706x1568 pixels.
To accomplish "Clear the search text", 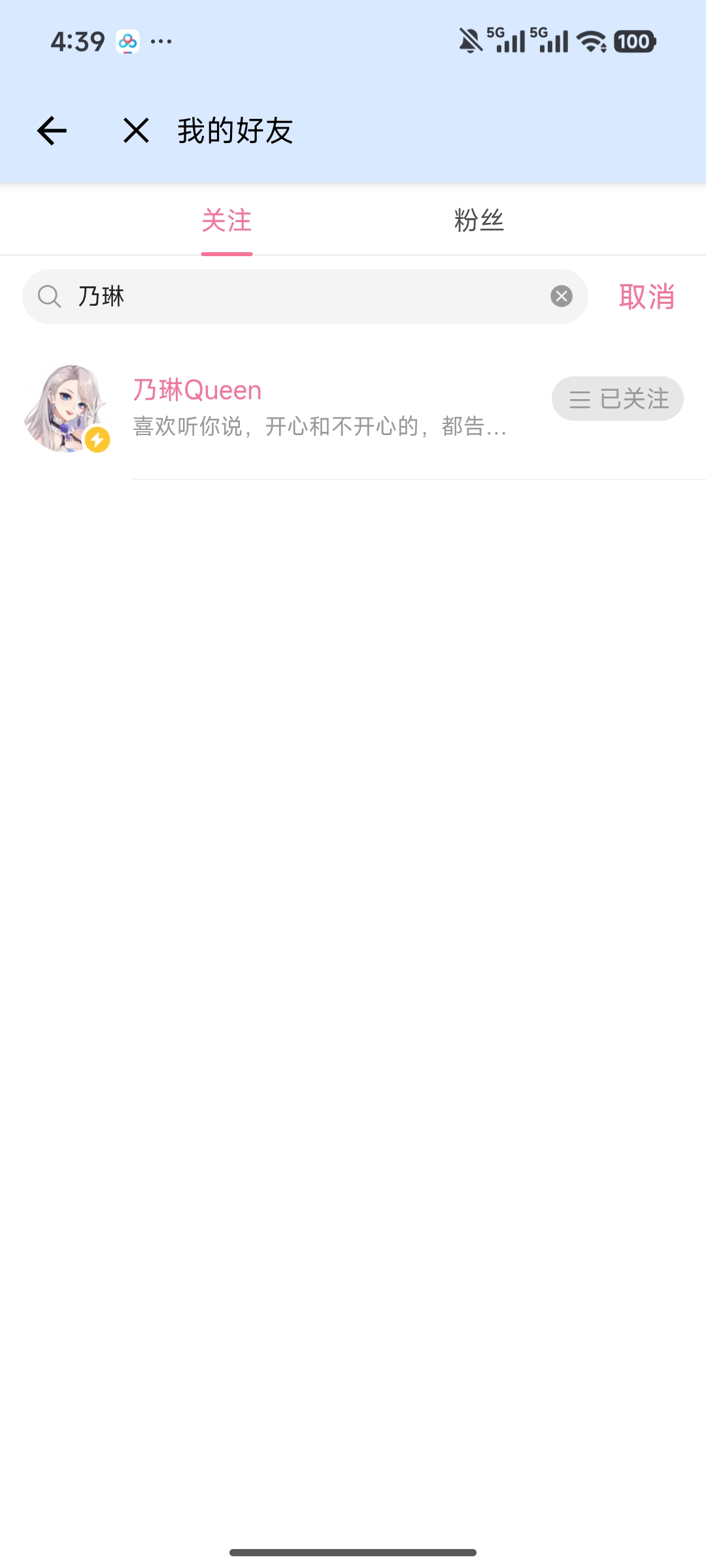I will [x=561, y=297].
